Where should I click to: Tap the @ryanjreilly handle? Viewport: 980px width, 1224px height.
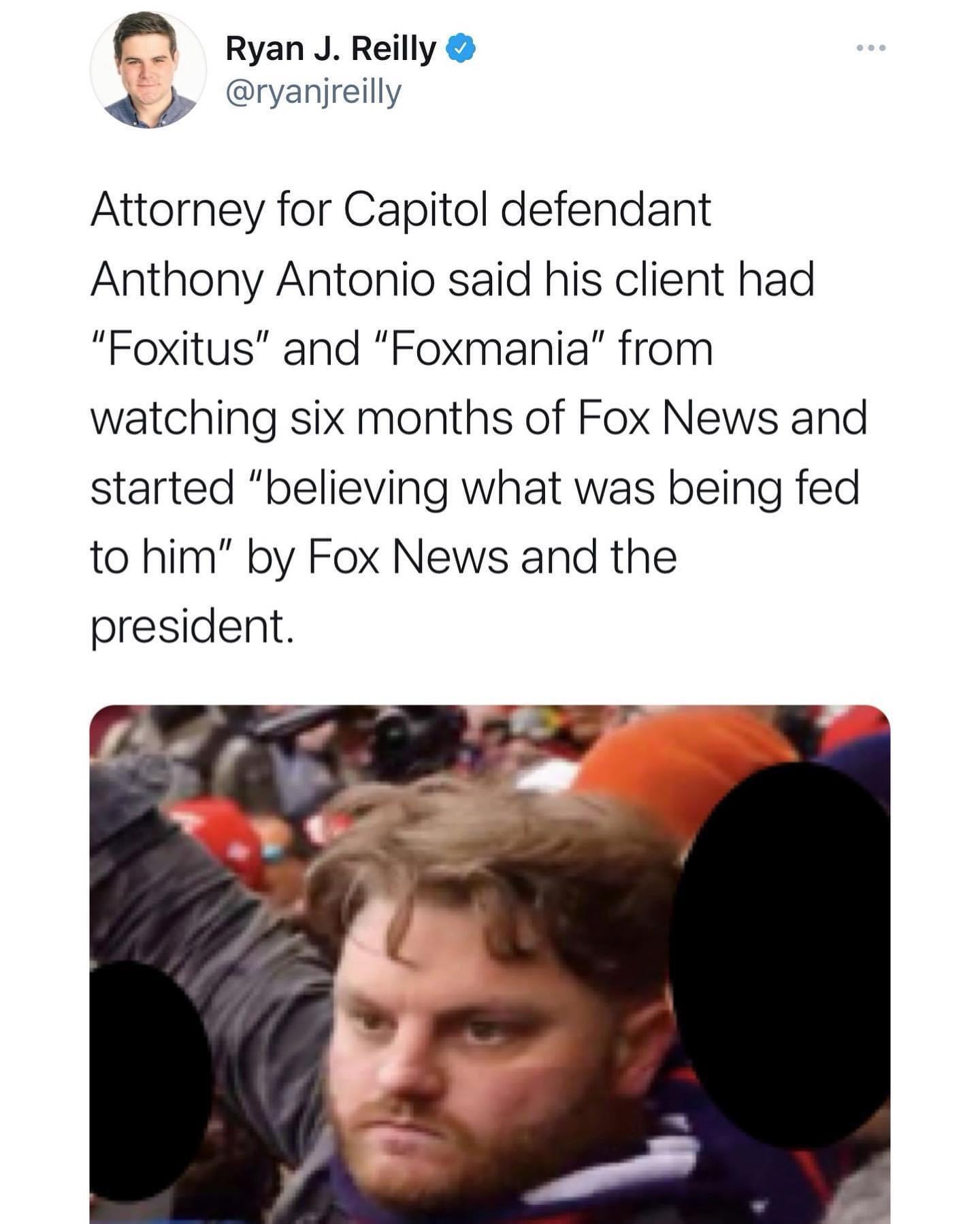tap(313, 92)
